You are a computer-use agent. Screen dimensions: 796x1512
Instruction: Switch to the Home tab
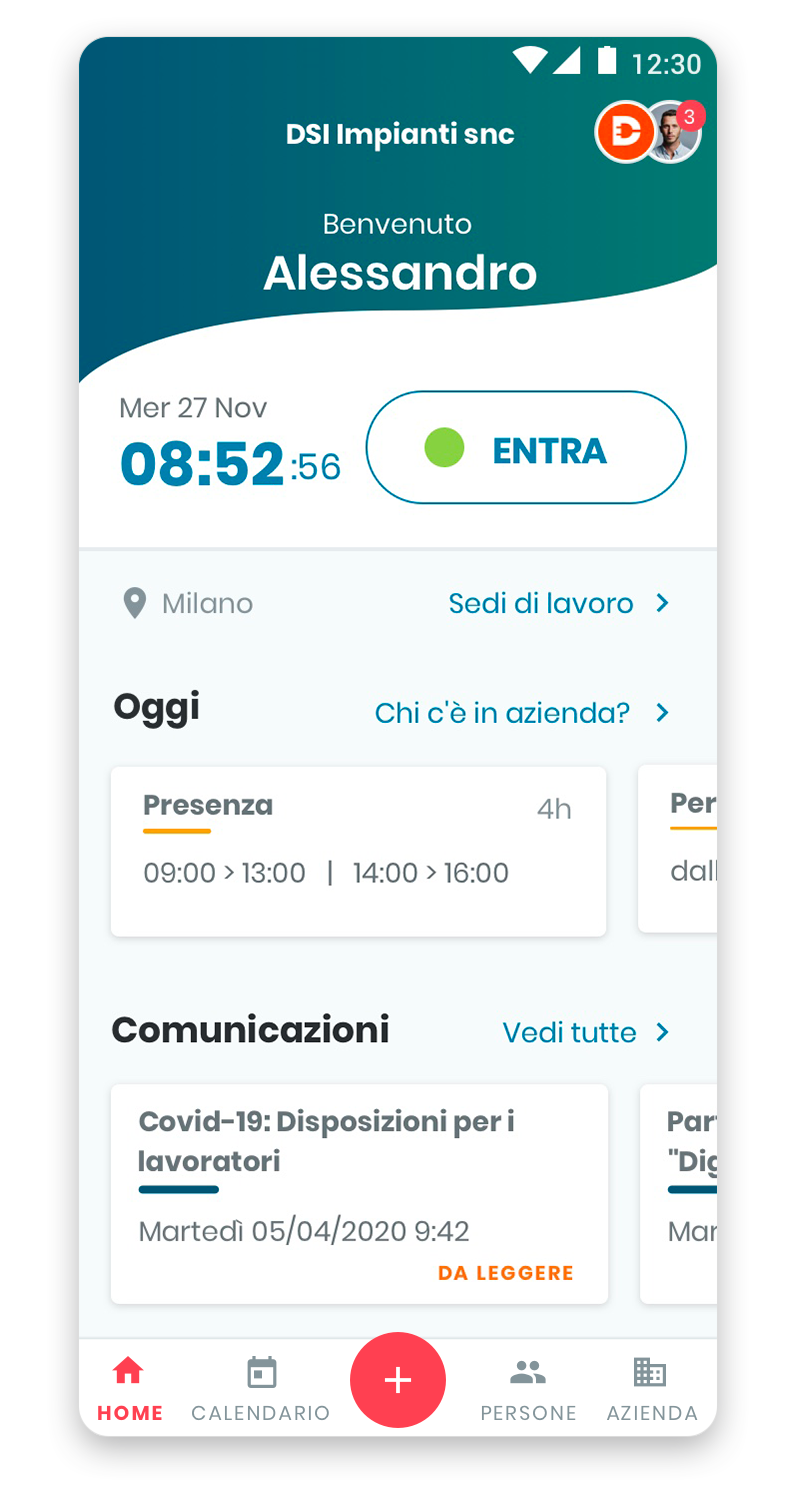click(x=129, y=1388)
